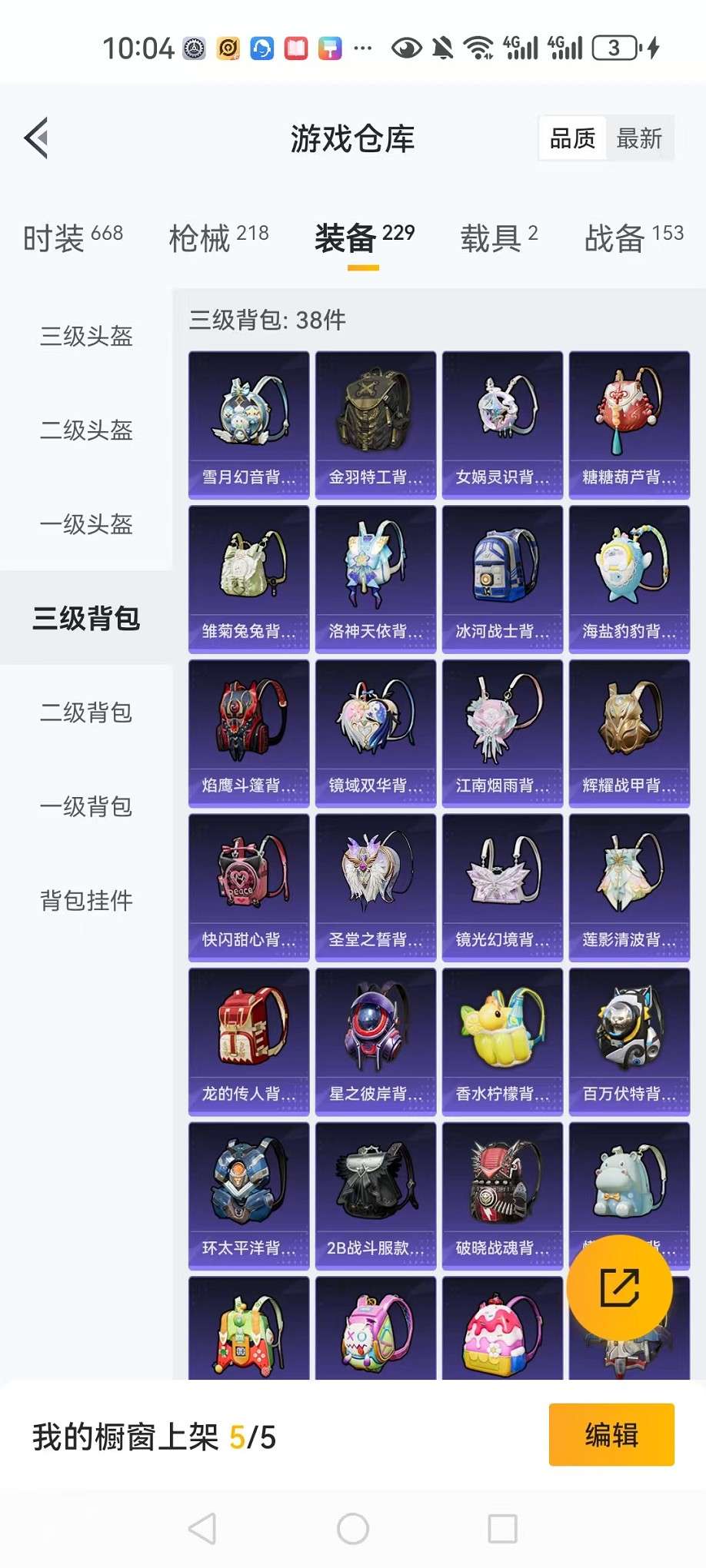
Task: Sort by 最新
Action: pyautogui.click(x=639, y=138)
